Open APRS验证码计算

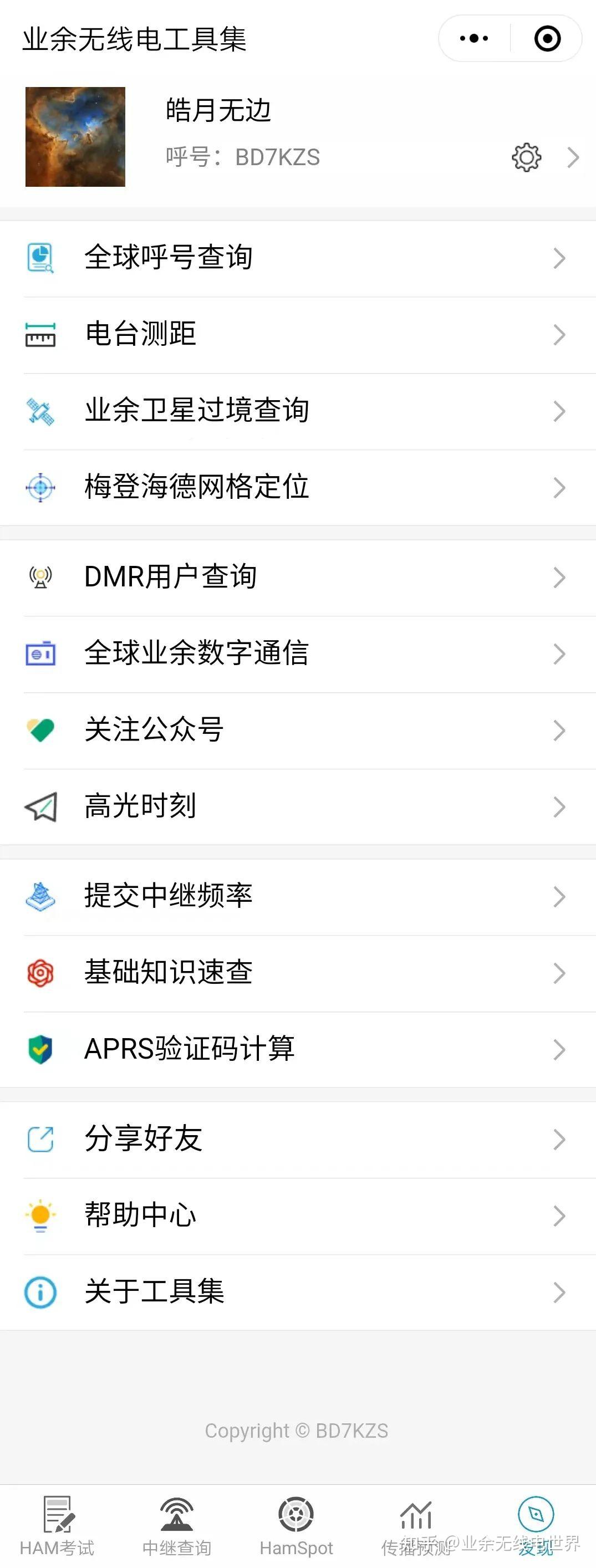pos(298,1049)
